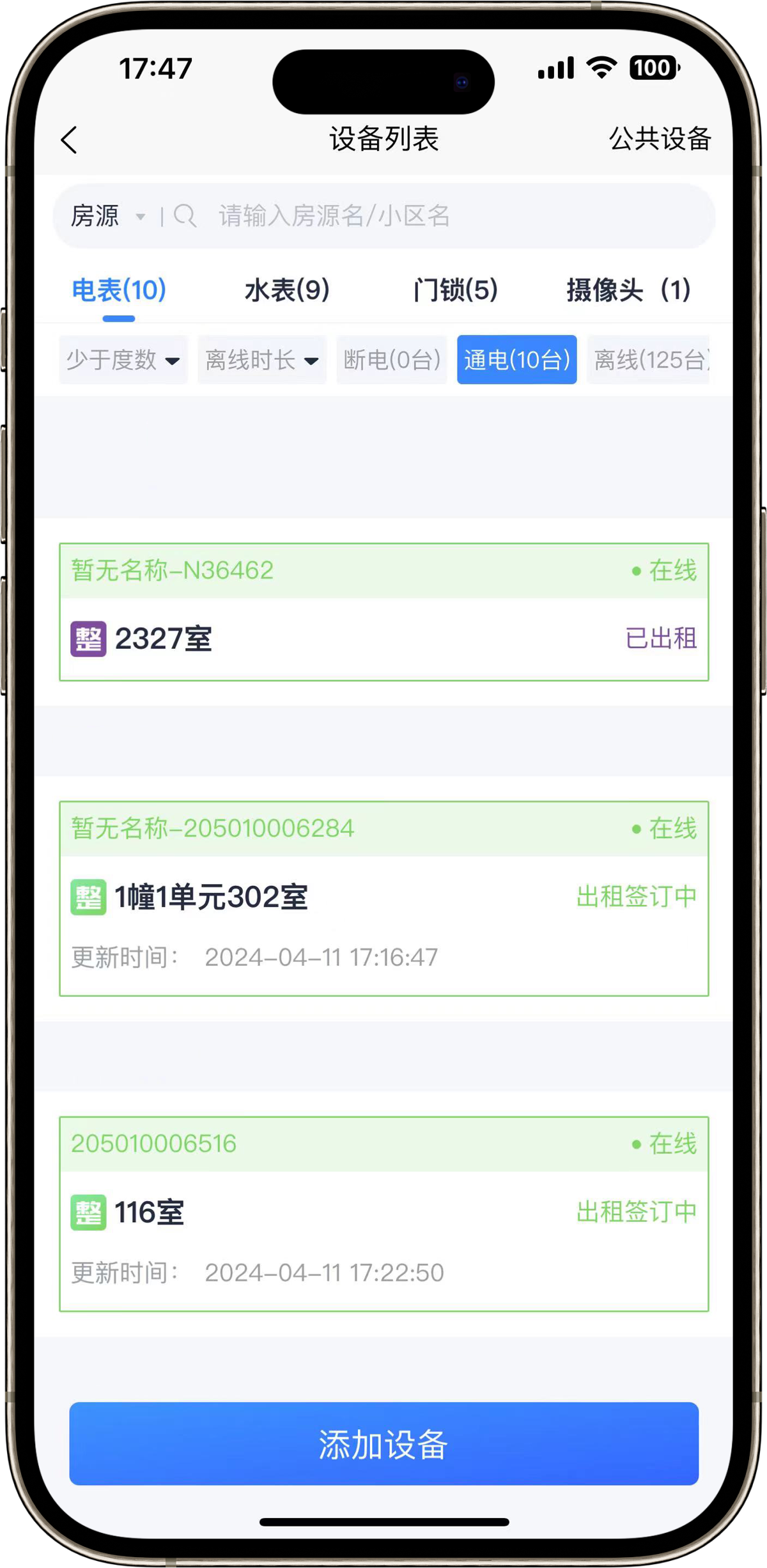
Task: Expand the 少于度数 filter dropdown
Action: click(x=123, y=360)
